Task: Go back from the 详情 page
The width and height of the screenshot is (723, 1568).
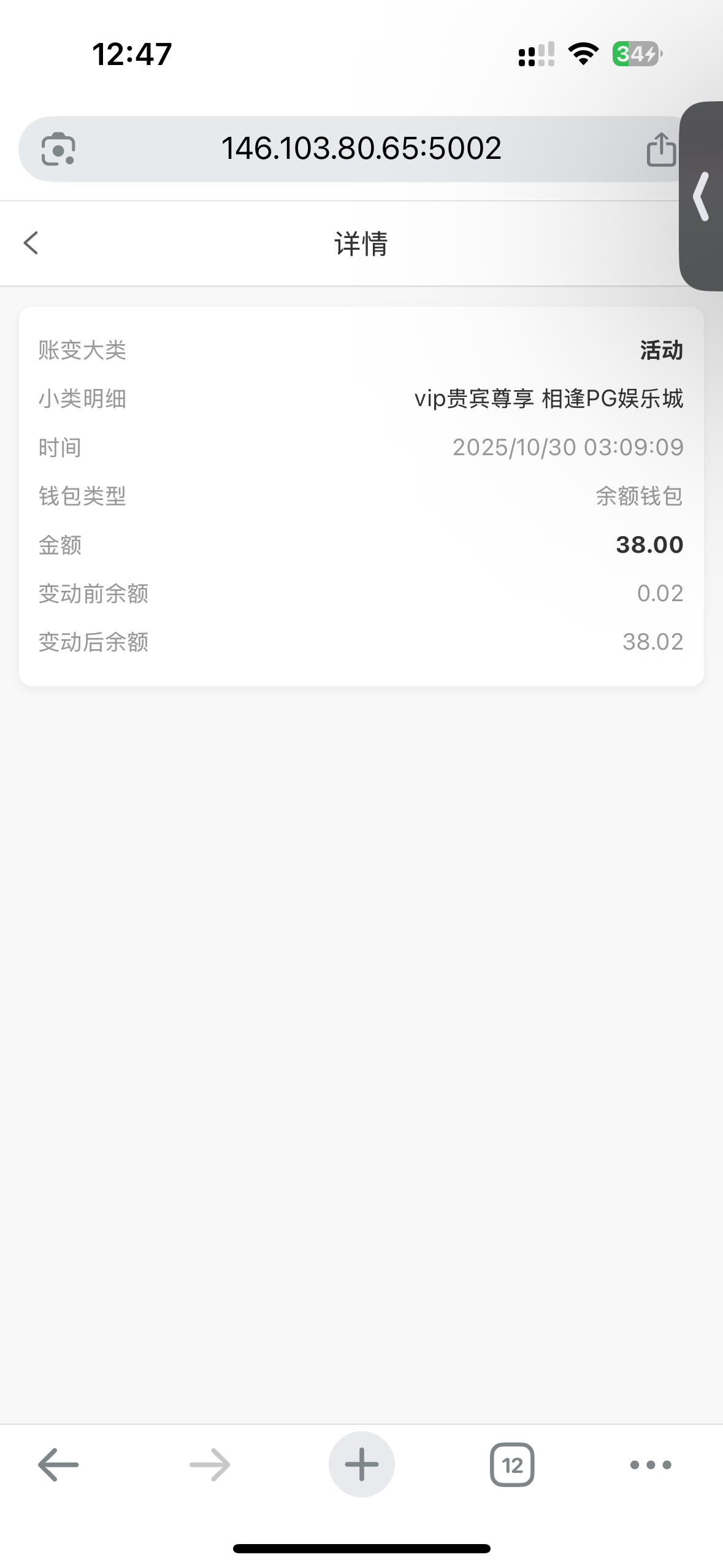Action: [x=31, y=243]
